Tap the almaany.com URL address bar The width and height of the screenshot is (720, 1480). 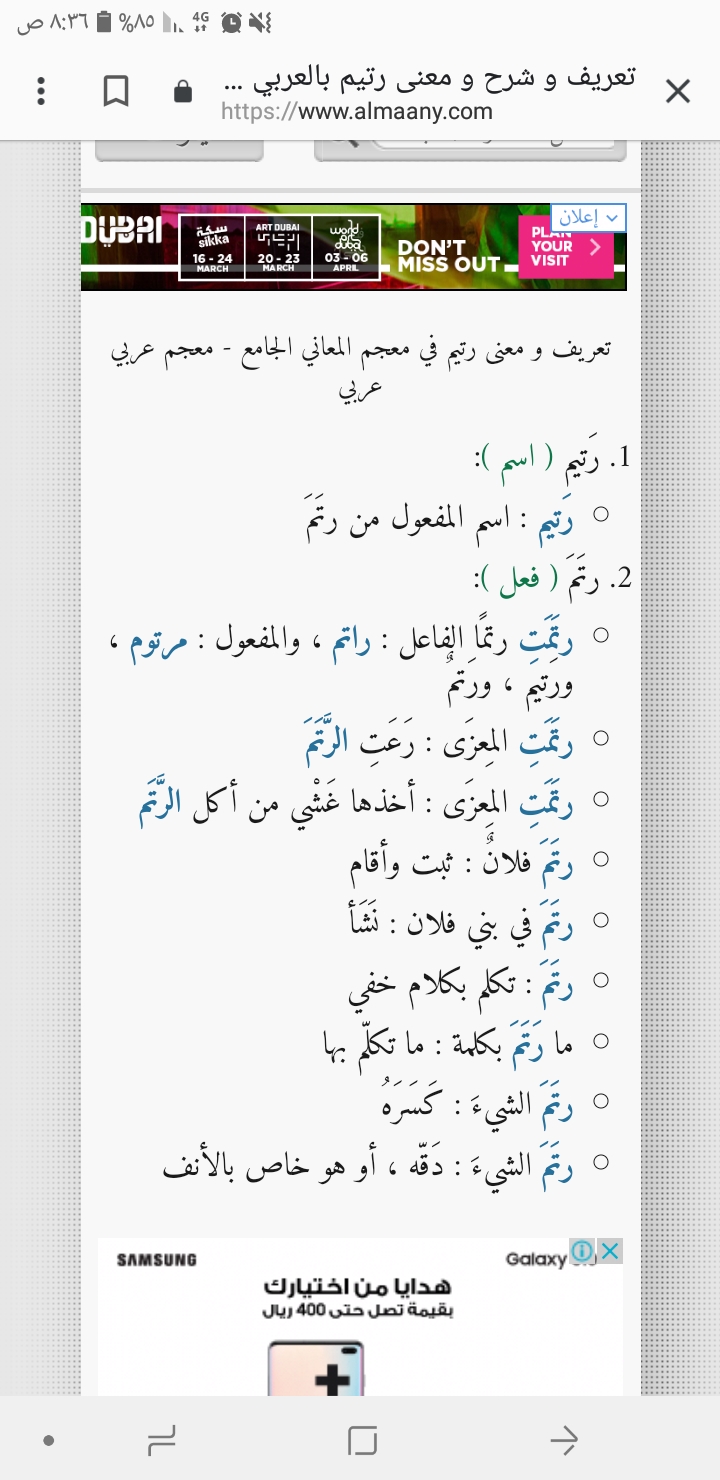400,110
